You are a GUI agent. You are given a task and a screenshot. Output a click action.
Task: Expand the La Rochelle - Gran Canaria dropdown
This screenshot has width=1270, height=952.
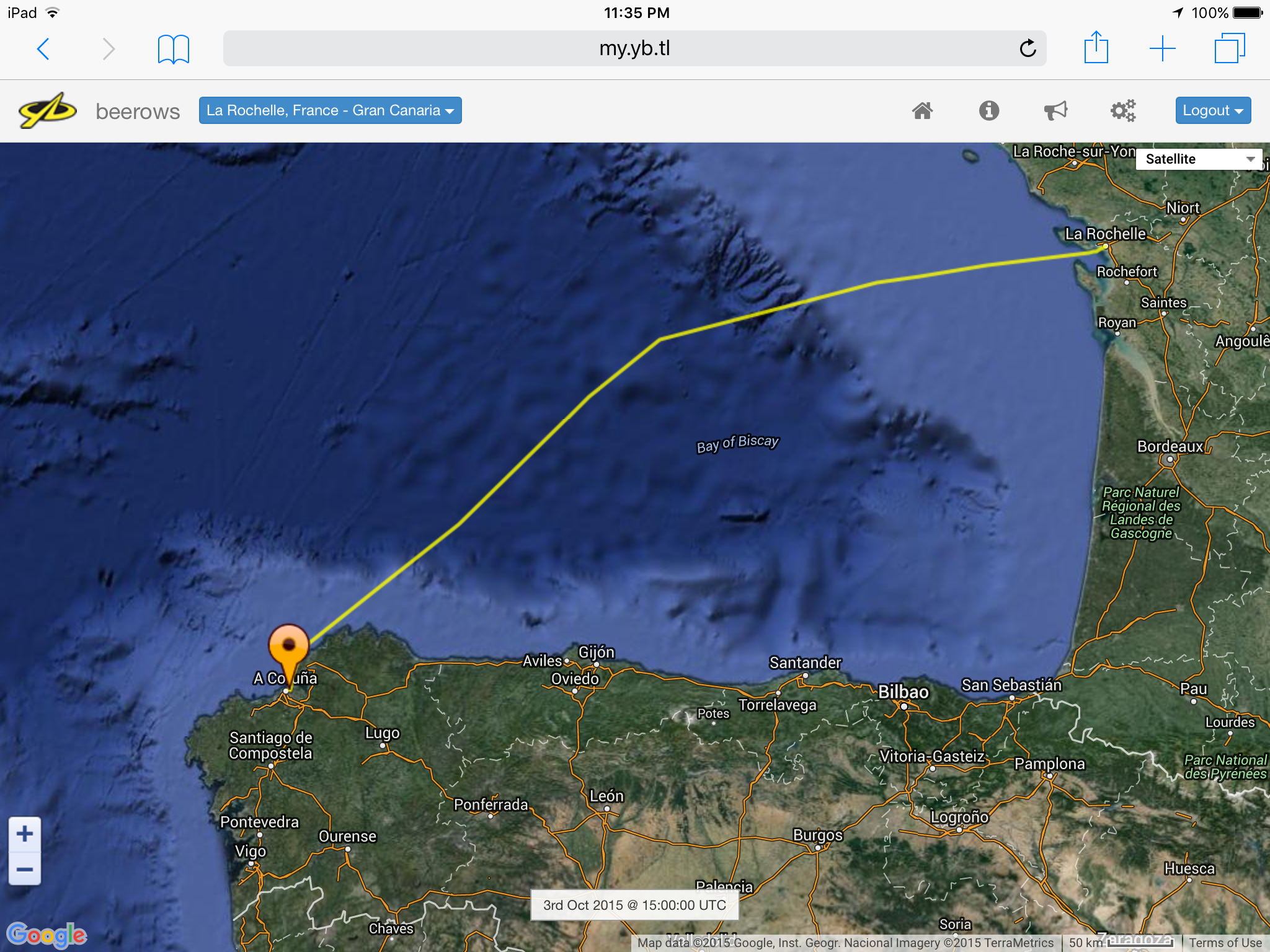pos(330,110)
